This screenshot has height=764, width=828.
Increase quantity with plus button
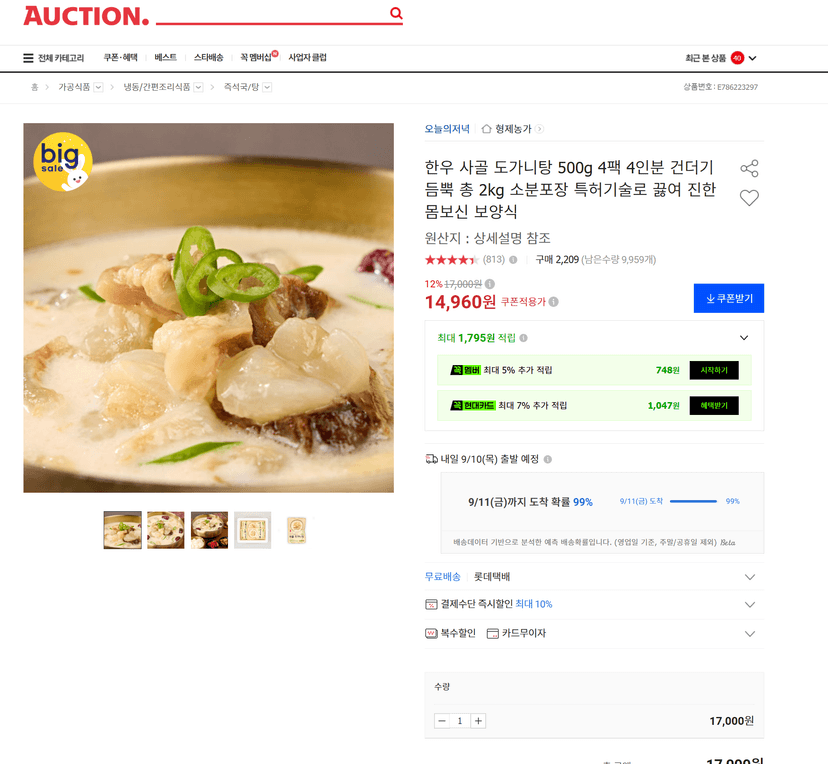478,721
